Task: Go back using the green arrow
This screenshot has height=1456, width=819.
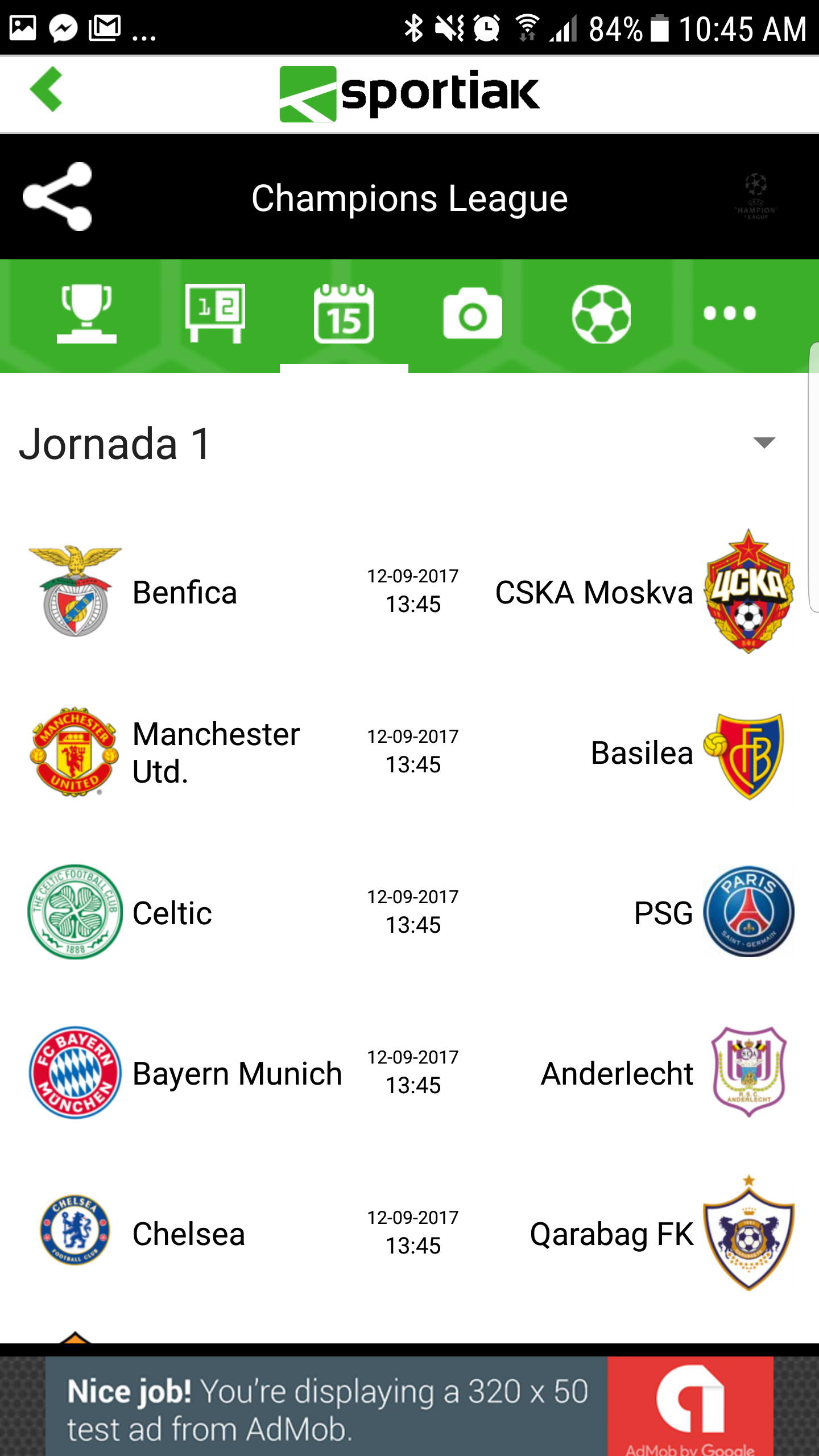Action: tap(47, 89)
